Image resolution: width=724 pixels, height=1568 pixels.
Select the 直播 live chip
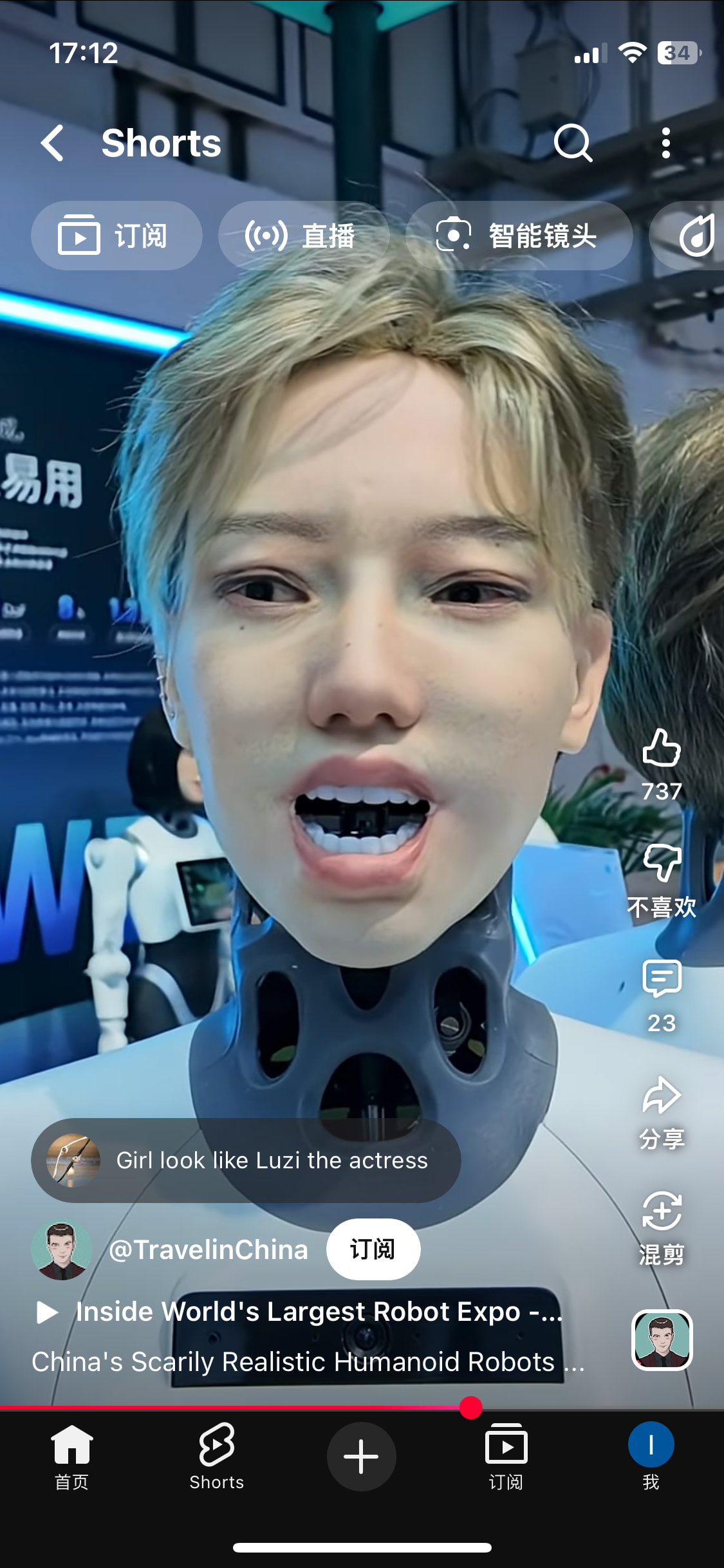pos(304,236)
